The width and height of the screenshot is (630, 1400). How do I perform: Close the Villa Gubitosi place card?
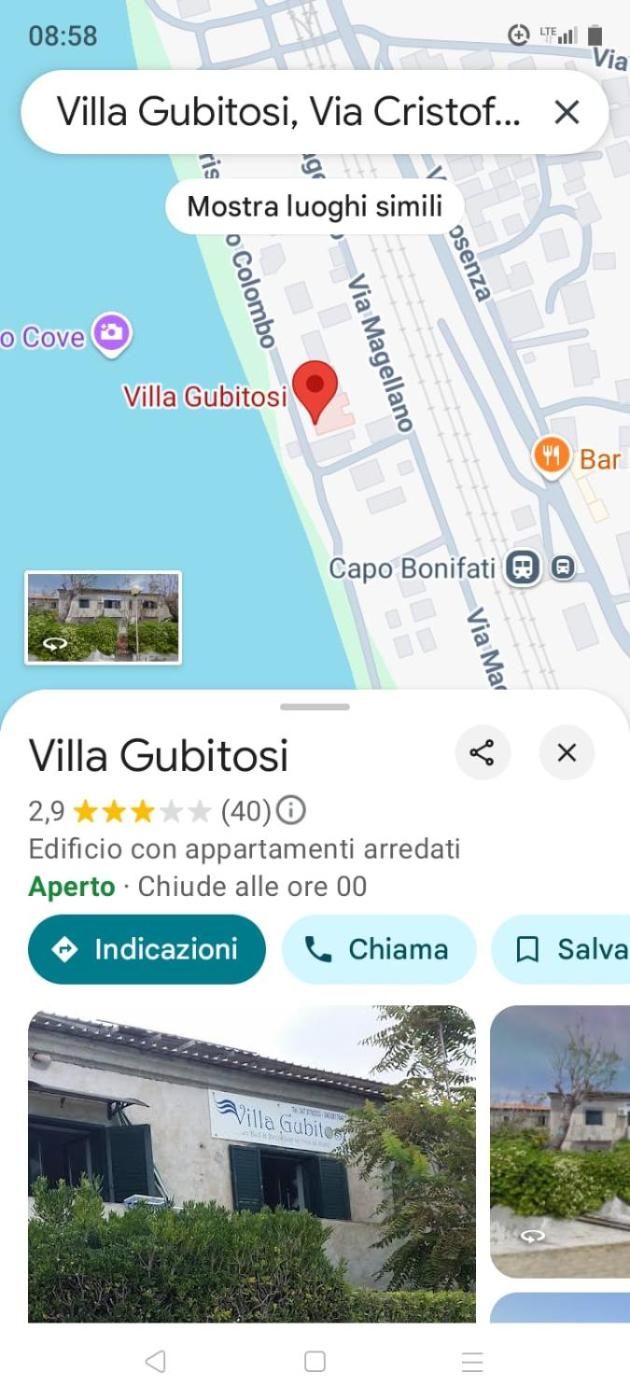566,753
